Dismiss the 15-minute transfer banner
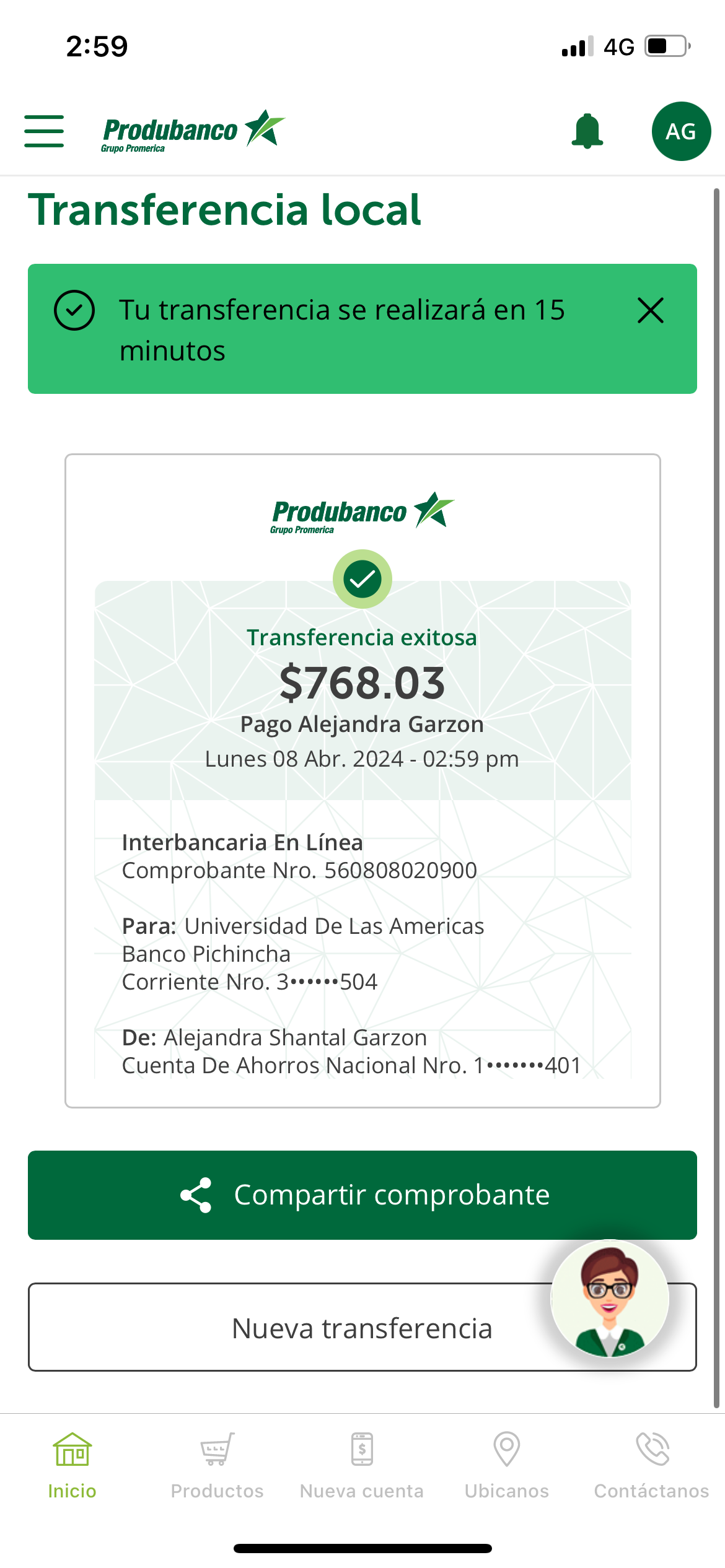Image resolution: width=725 pixels, height=1568 pixels. point(650,310)
